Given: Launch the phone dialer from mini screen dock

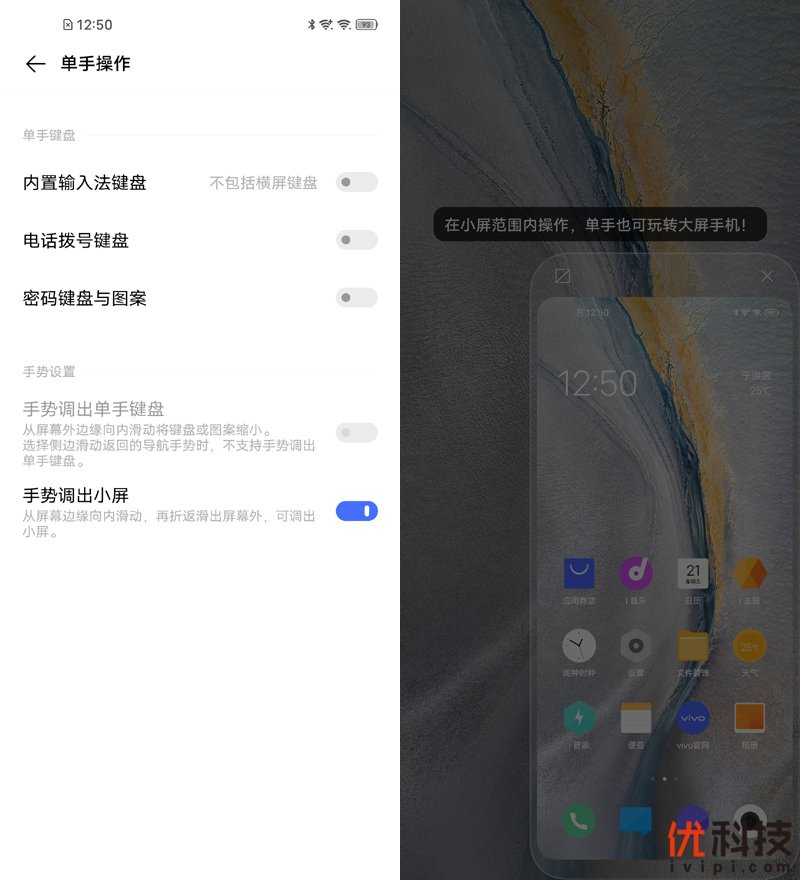Looking at the screenshot, I should point(579,821).
